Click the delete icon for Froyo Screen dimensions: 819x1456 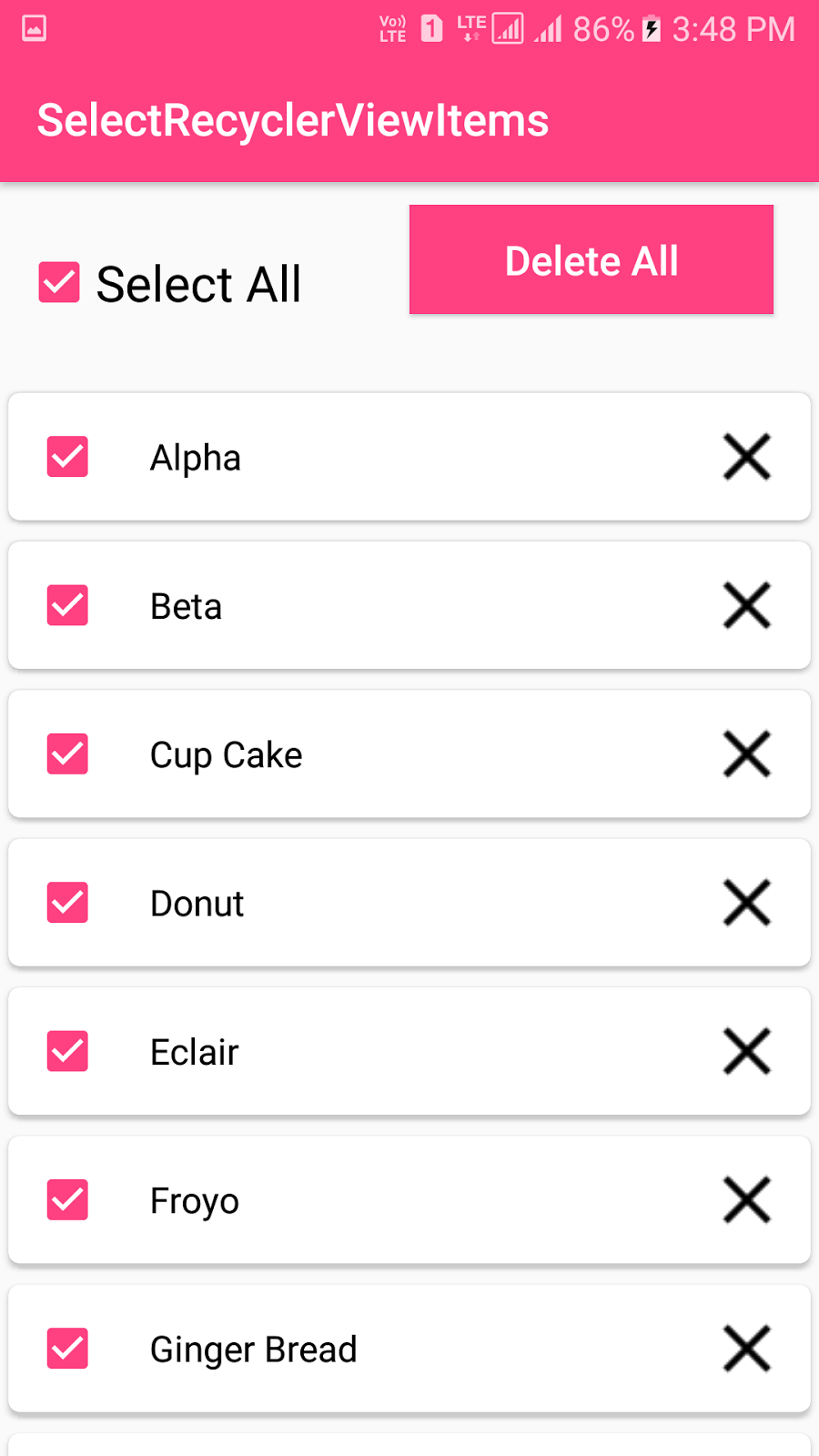pyautogui.click(x=746, y=1199)
